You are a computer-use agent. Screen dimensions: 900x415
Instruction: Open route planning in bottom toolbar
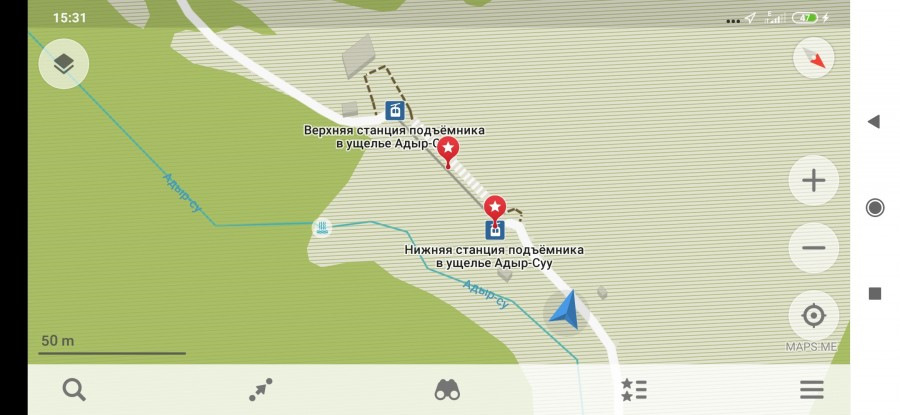[x=261, y=390]
